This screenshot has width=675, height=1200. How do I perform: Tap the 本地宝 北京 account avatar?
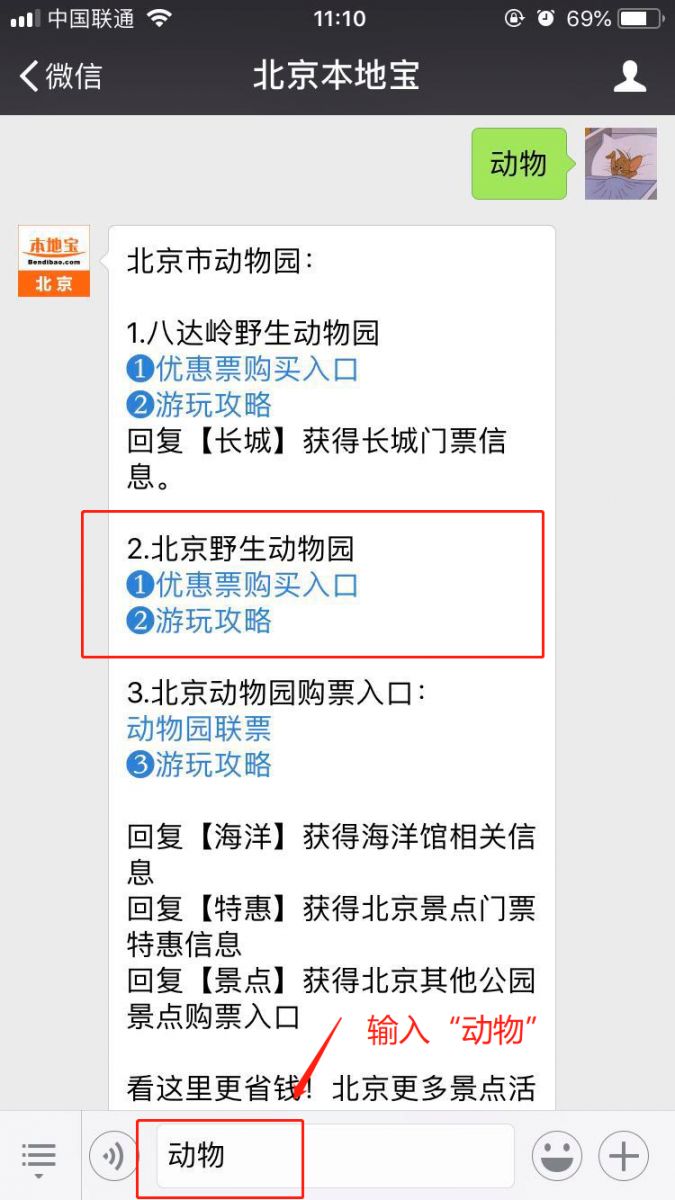coord(54,261)
